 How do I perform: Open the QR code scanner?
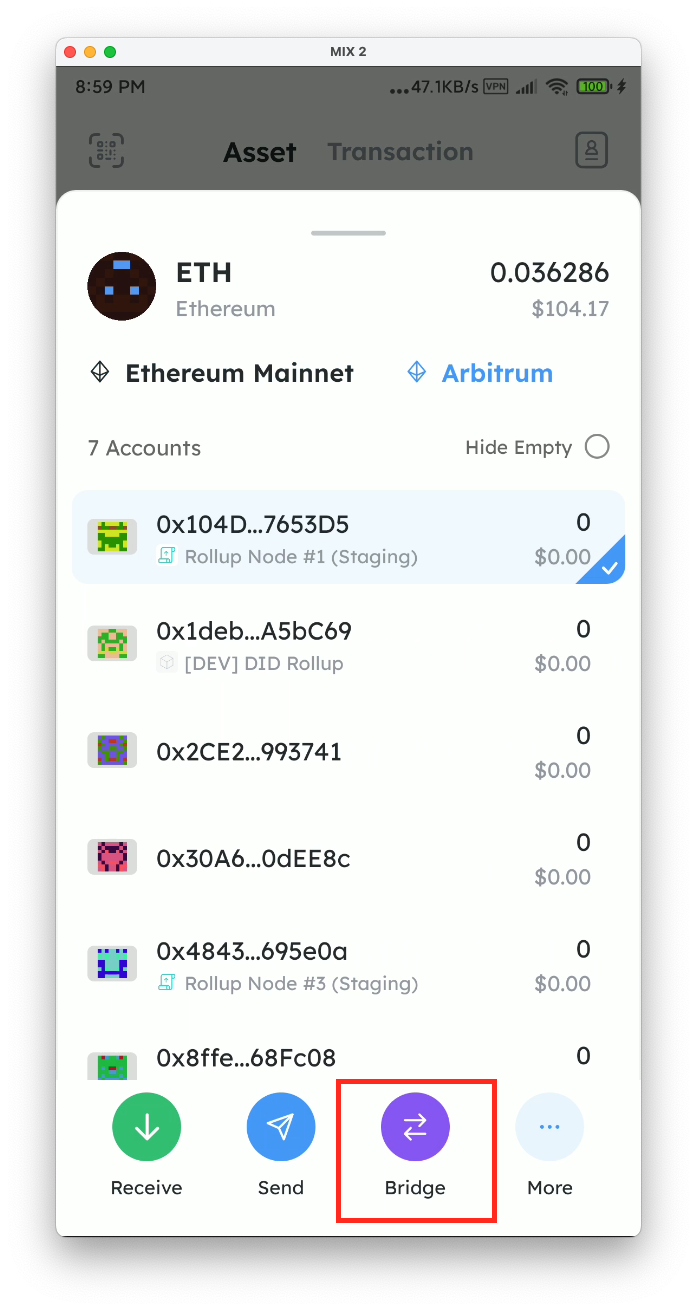point(107,151)
